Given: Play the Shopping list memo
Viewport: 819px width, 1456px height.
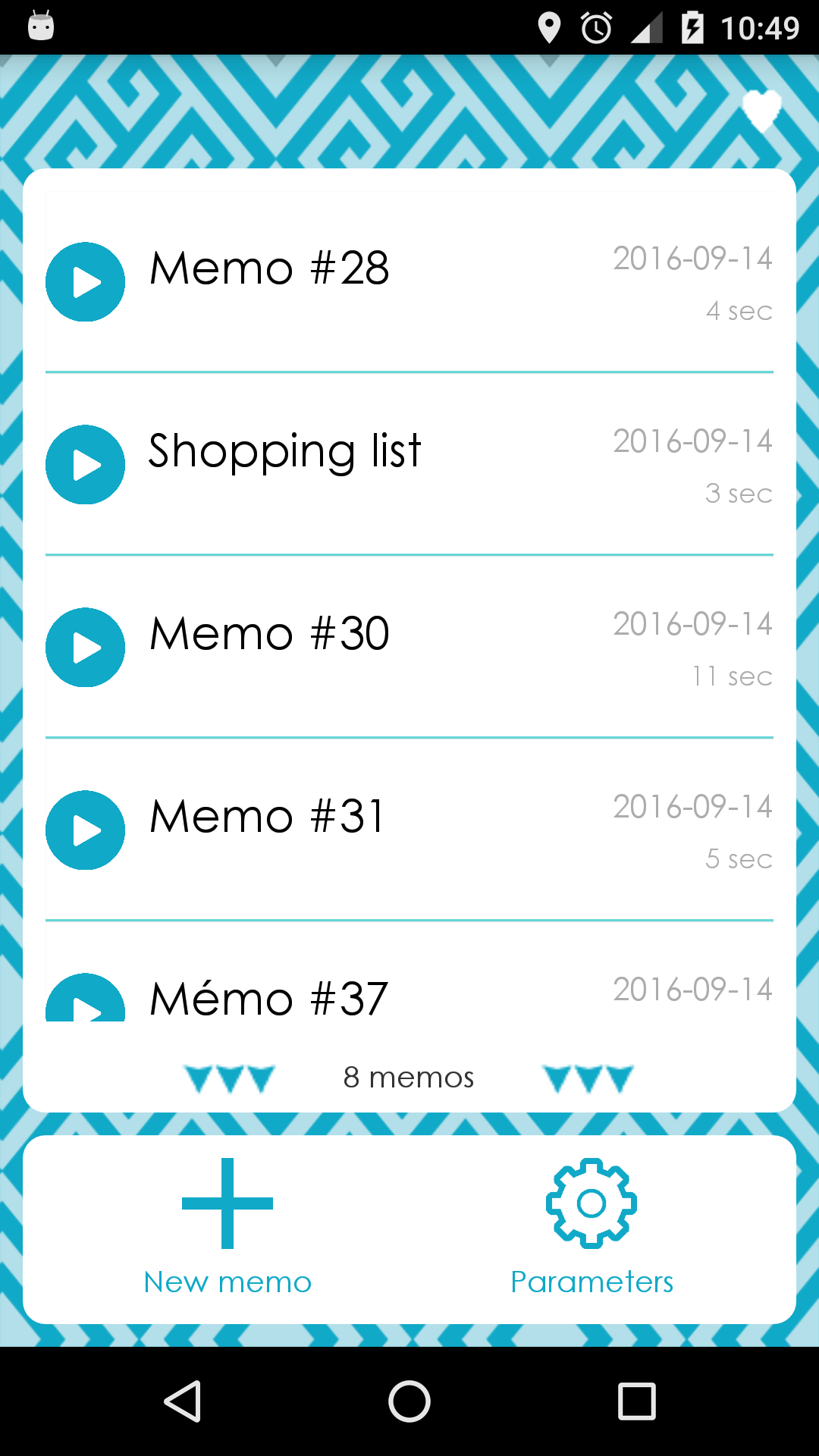Looking at the screenshot, I should click(85, 465).
